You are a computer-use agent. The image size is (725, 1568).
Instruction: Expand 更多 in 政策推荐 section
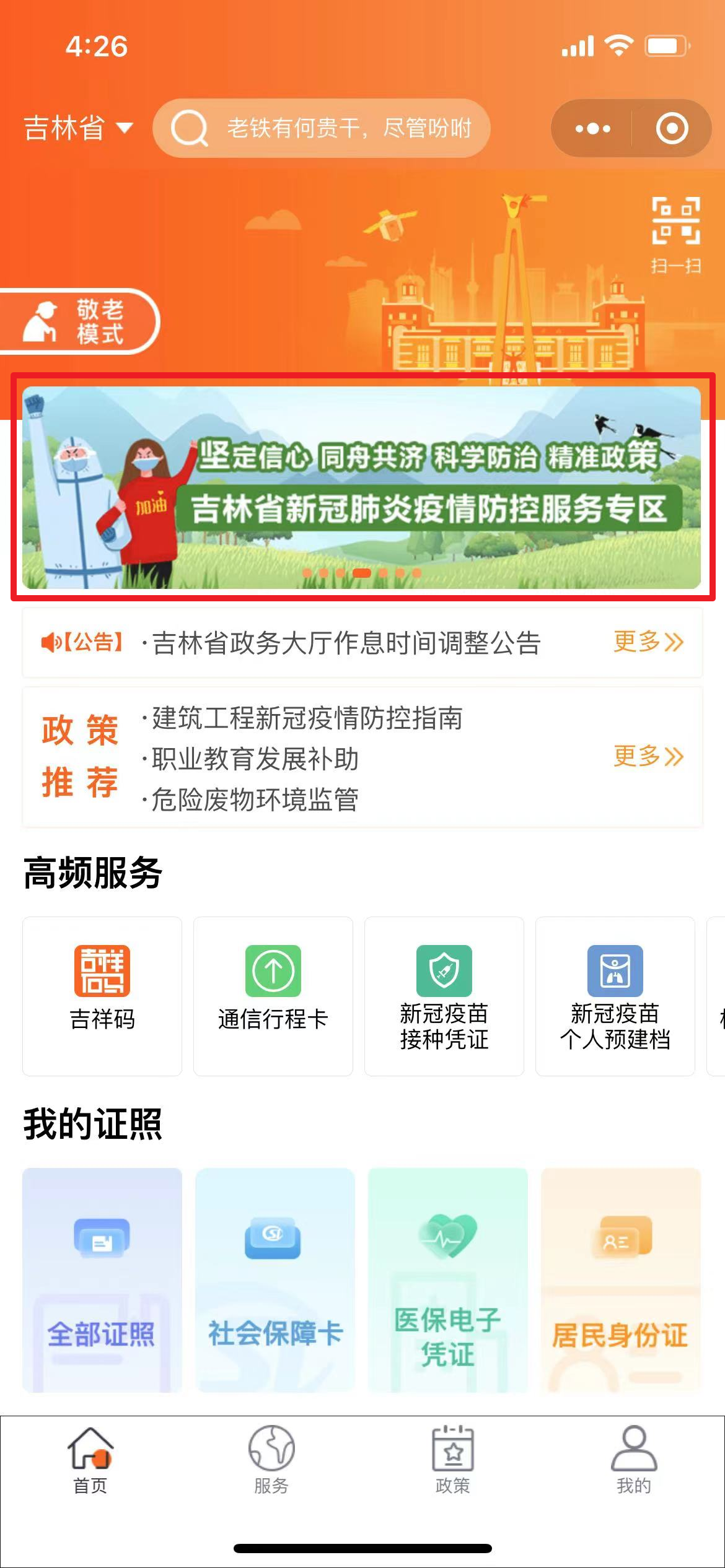647,757
